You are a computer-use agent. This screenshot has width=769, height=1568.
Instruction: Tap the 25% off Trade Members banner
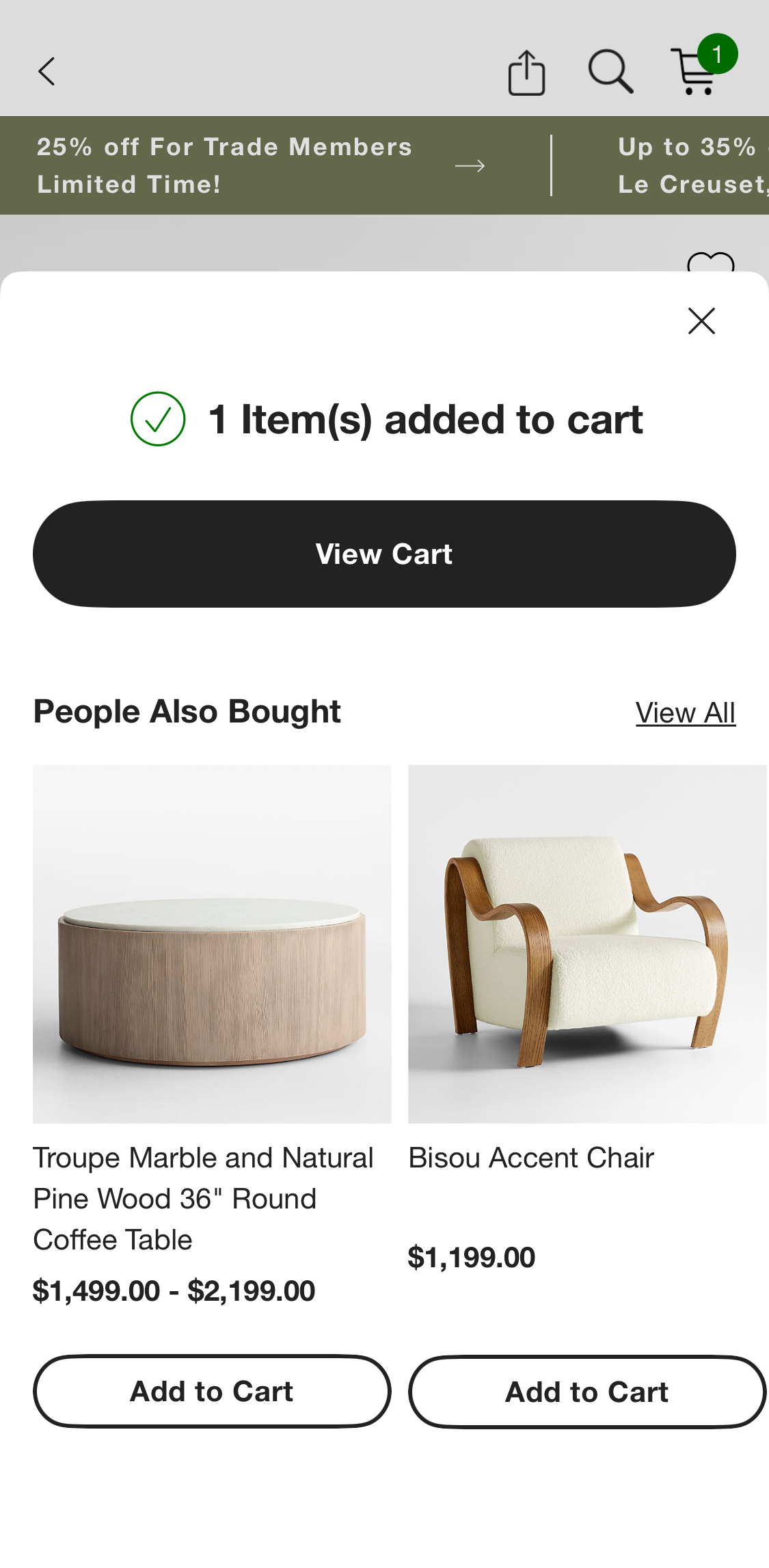pyautogui.click(x=224, y=165)
